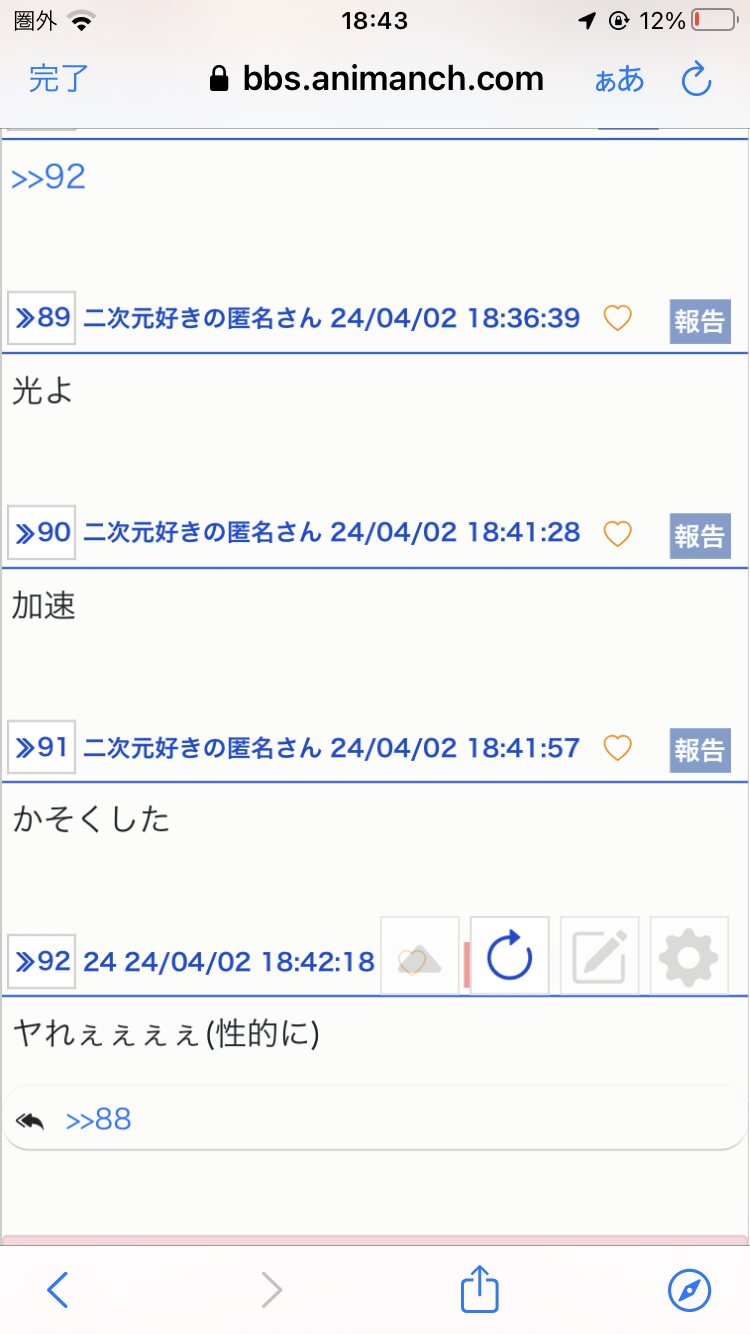Screen dimensions: 750x1334
Task: Open the >>92 anchor link at top
Action: click(49, 177)
